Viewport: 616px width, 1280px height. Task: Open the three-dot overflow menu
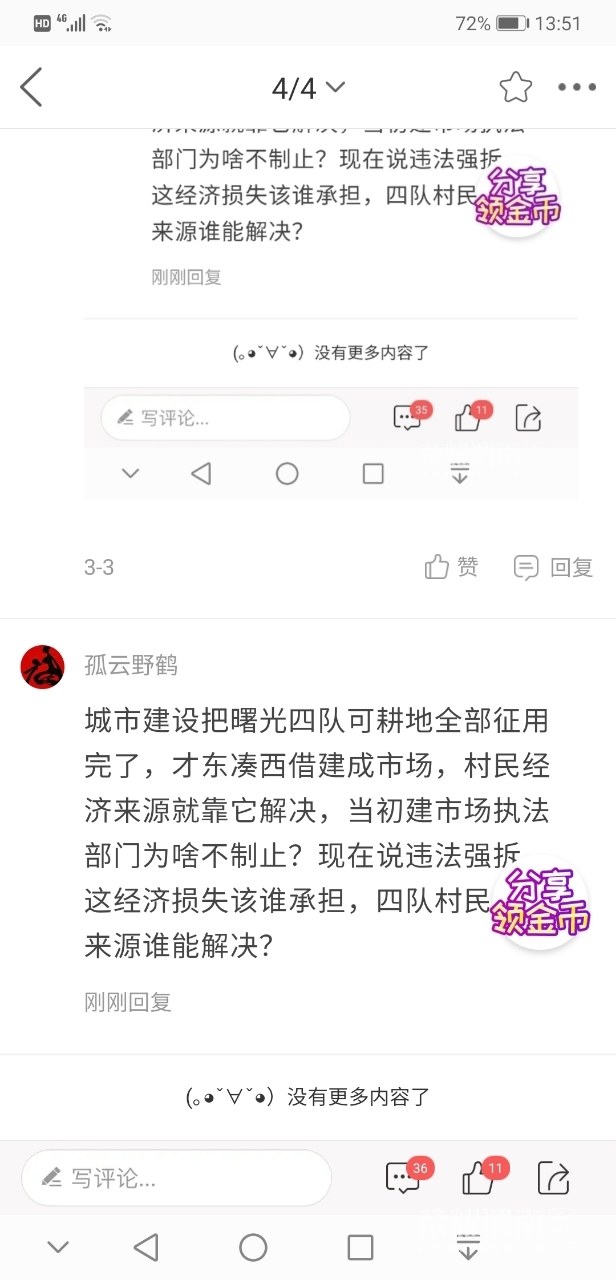(577, 88)
